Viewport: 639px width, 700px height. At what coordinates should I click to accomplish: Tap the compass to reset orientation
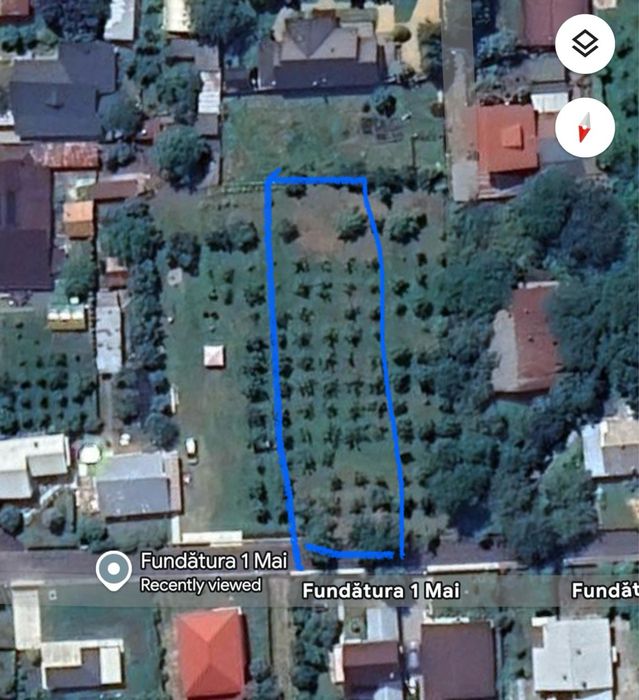[584, 128]
